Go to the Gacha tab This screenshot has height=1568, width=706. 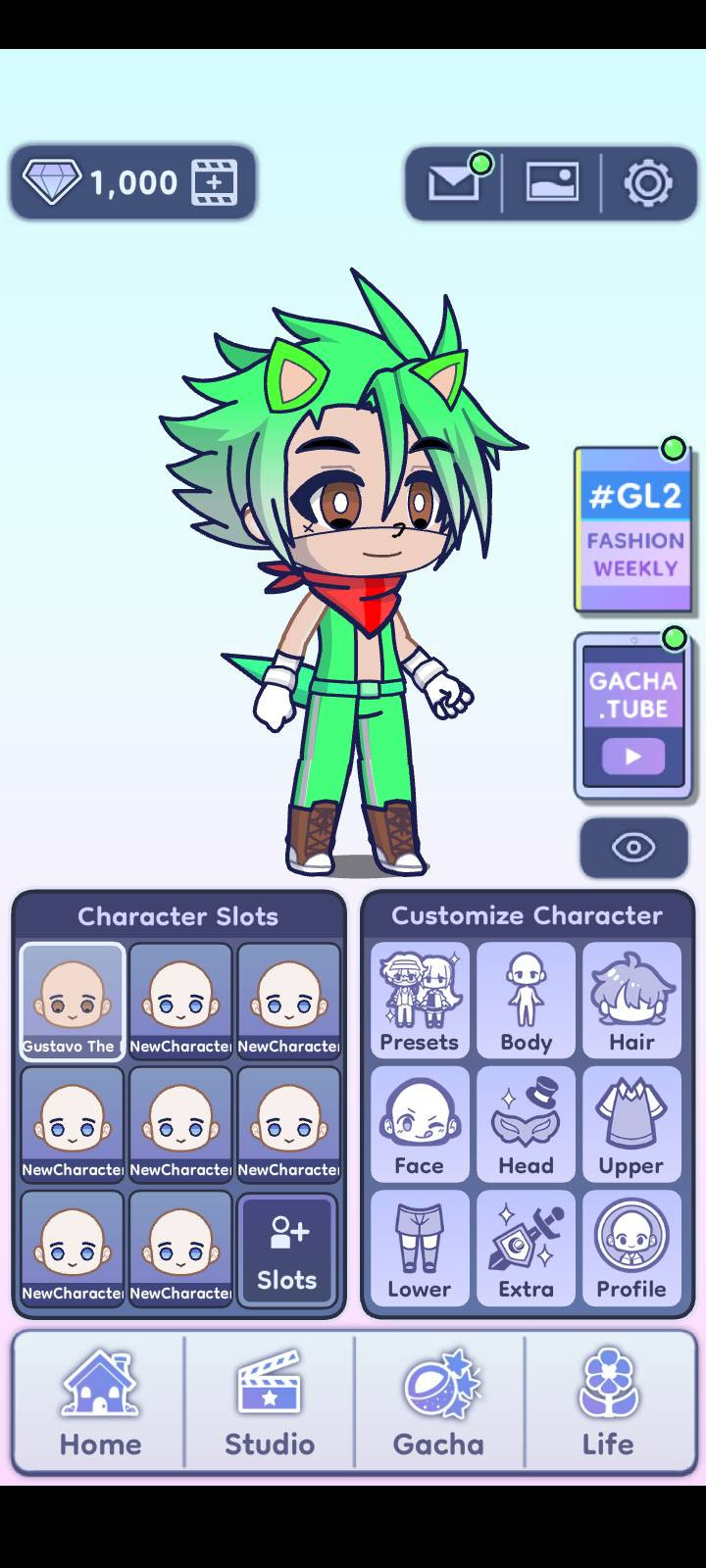coord(439,1403)
